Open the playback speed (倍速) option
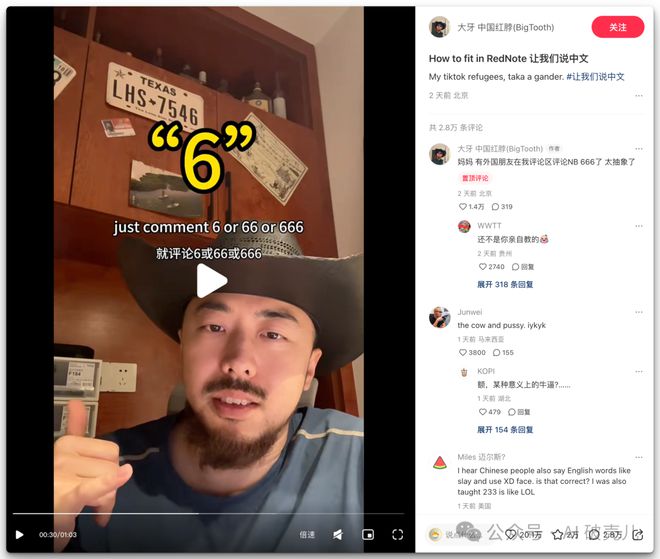The height and width of the screenshot is (559, 660). pyautogui.click(x=307, y=535)
